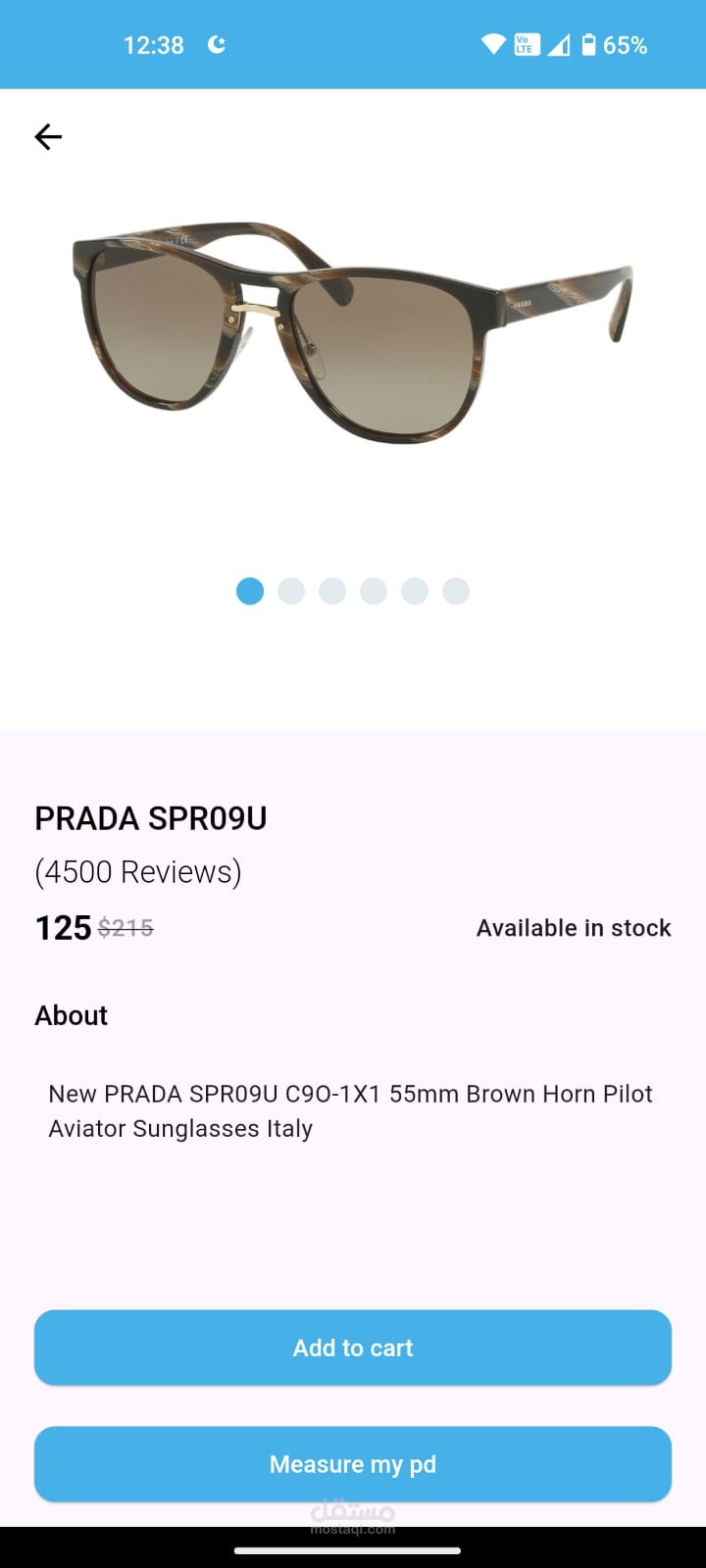
Task: Add the PRADA SPR09U to cart
Action: click(353, 1347)
